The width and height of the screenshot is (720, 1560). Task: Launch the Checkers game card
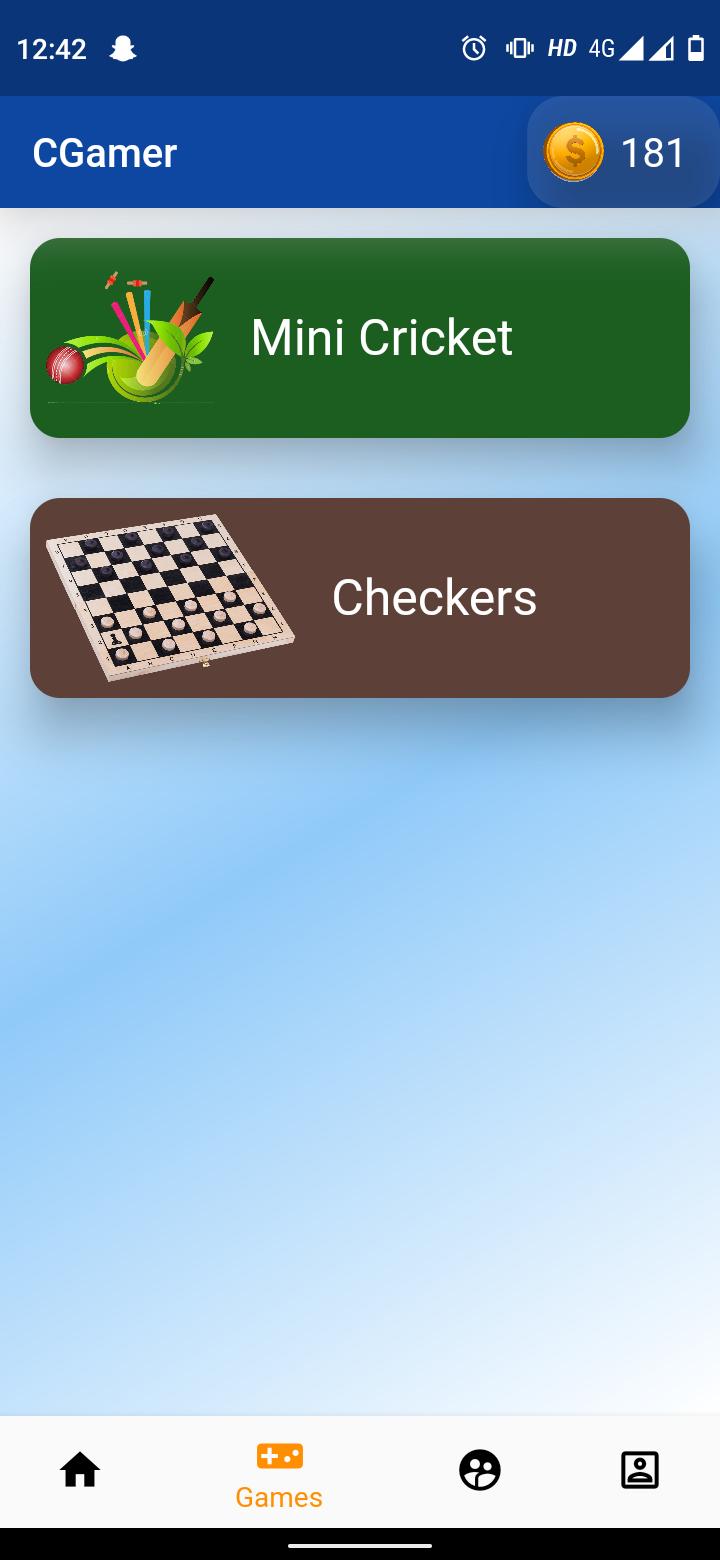(x=360, y=598)
